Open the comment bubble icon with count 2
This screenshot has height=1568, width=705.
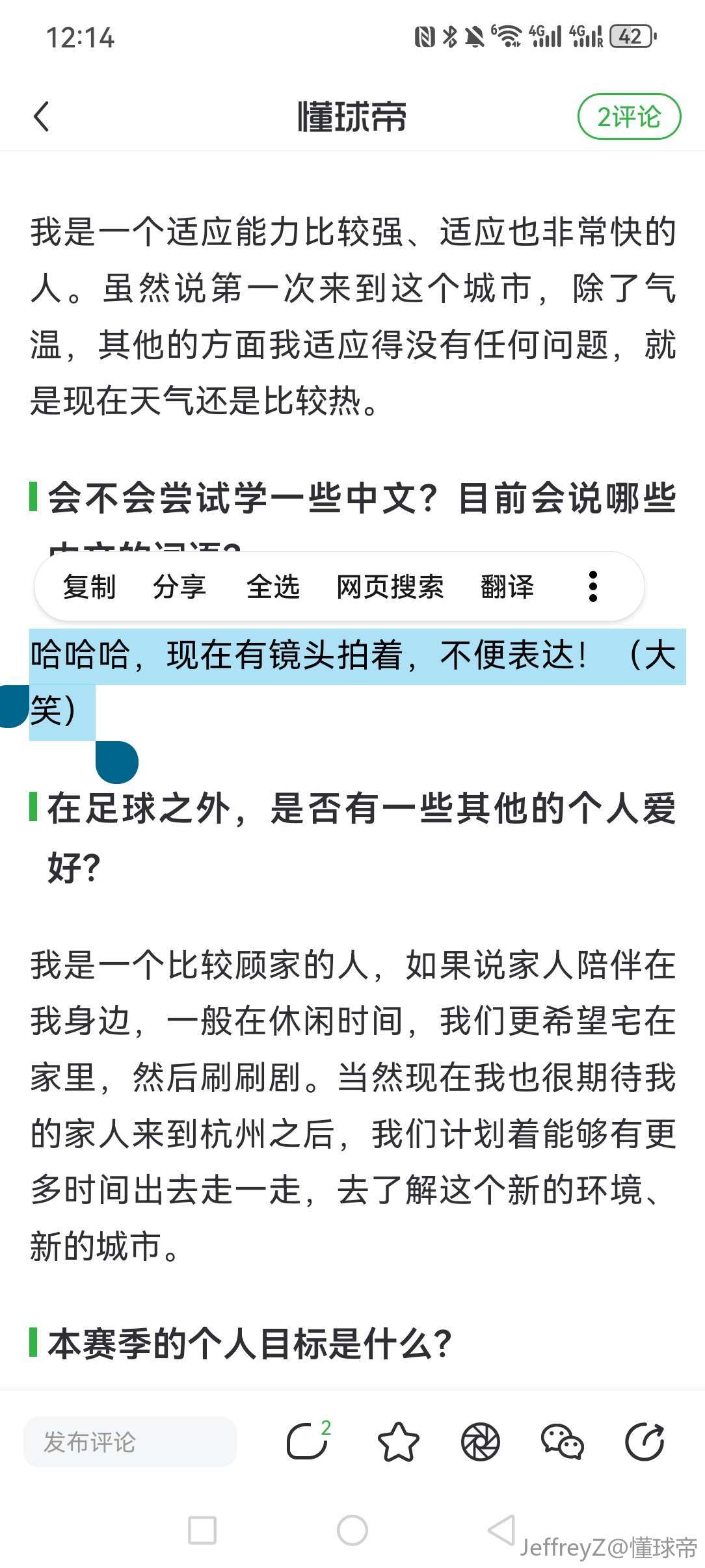308,1441
